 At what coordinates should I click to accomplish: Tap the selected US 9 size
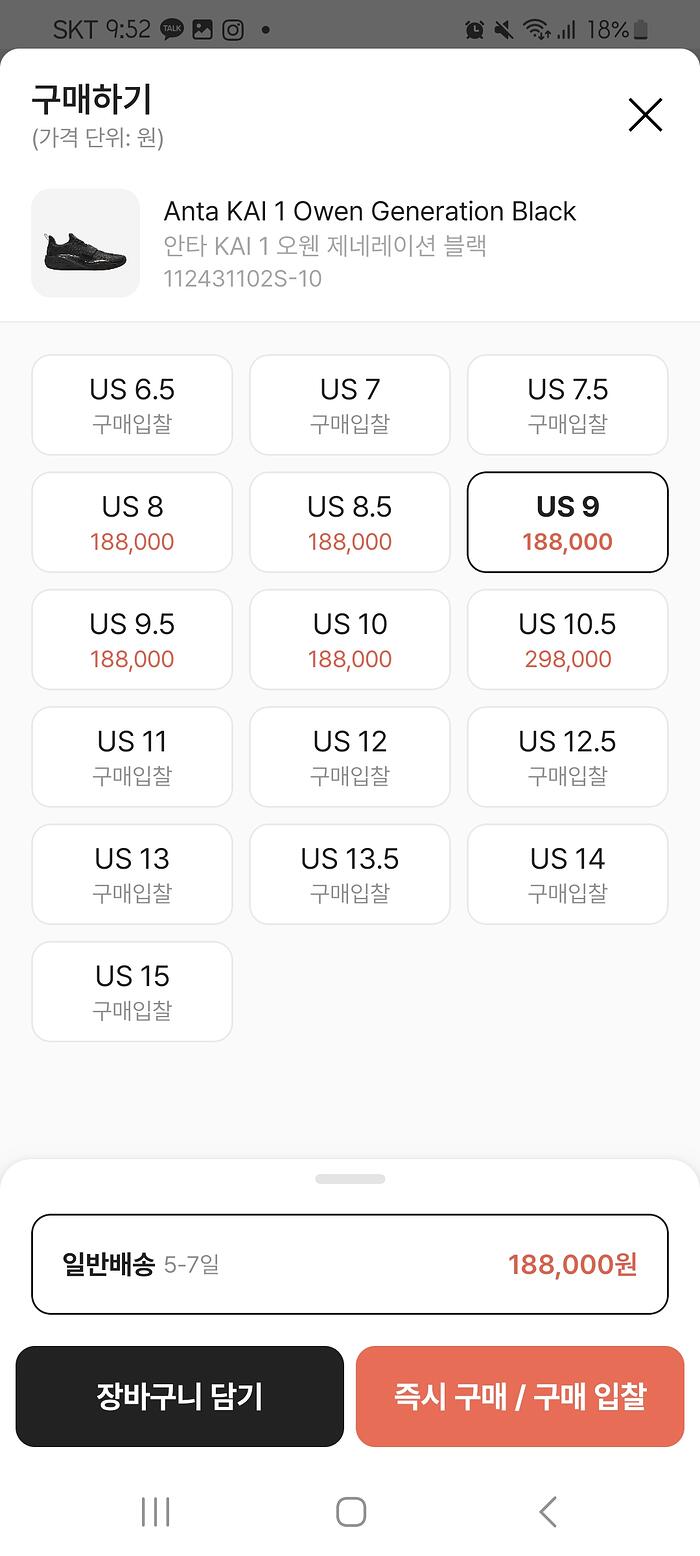(x=568, y=522)
